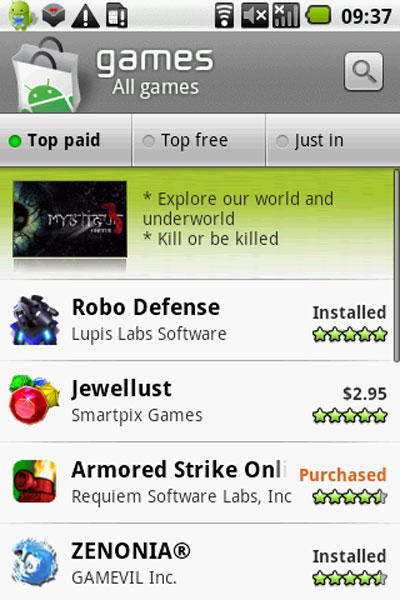Switch to the Just in tab
Screen dimensions: 400x600
click(x=333, y=140)
